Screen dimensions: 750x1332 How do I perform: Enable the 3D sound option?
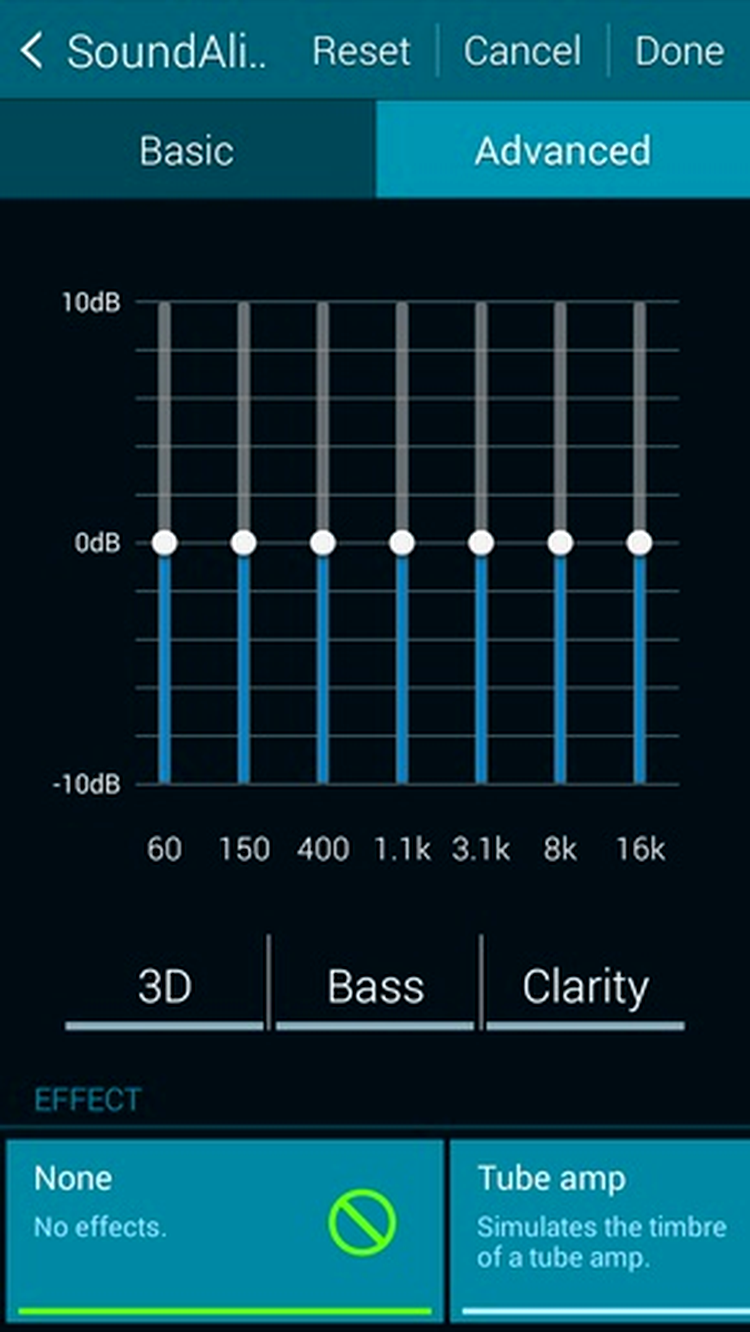(x=165, y=987)
